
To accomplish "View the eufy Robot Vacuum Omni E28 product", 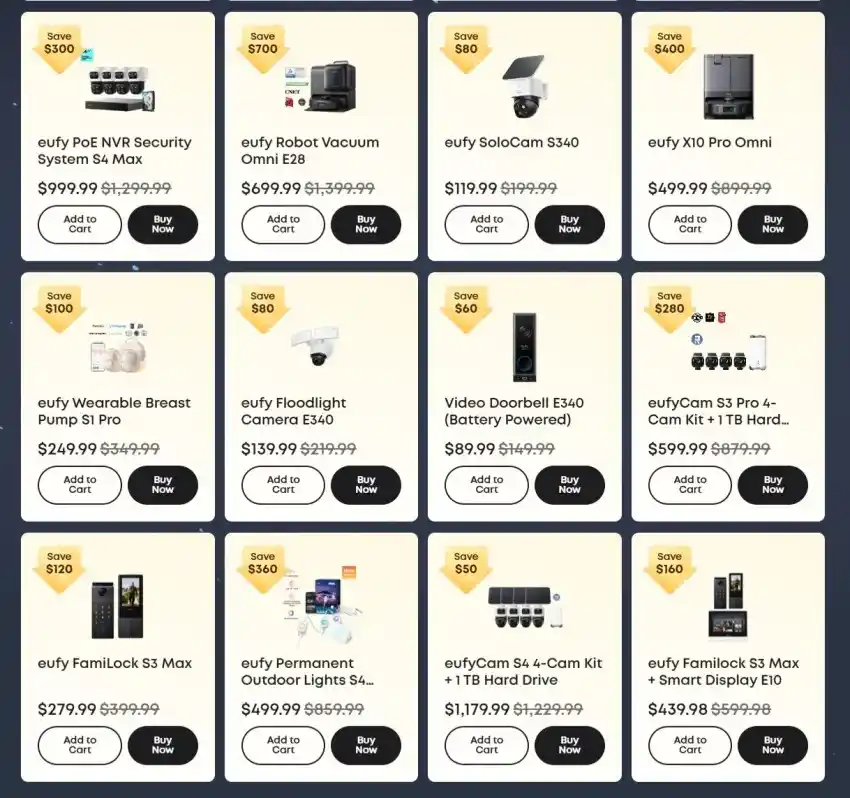I will click(x=309, y=150).
